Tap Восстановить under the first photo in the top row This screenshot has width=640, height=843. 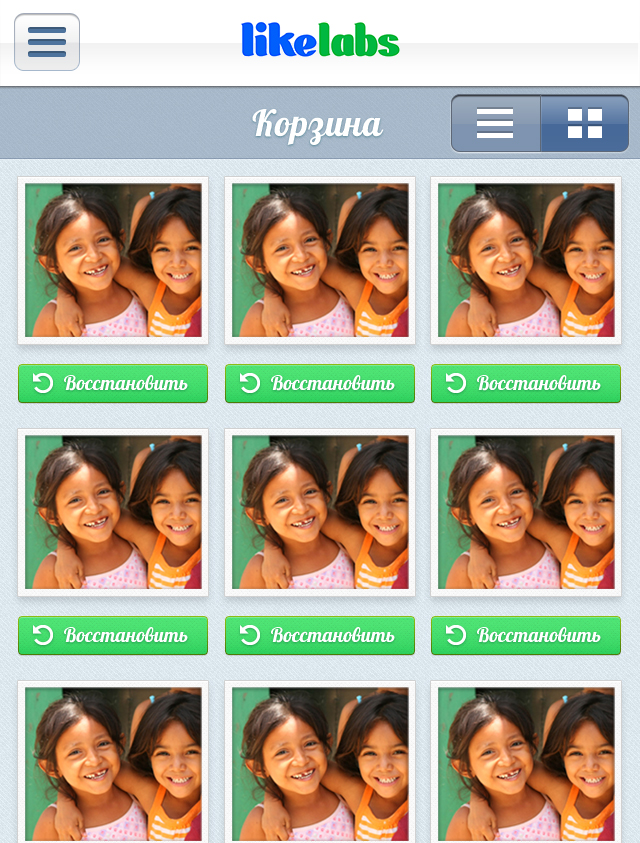tap(113, 383)
